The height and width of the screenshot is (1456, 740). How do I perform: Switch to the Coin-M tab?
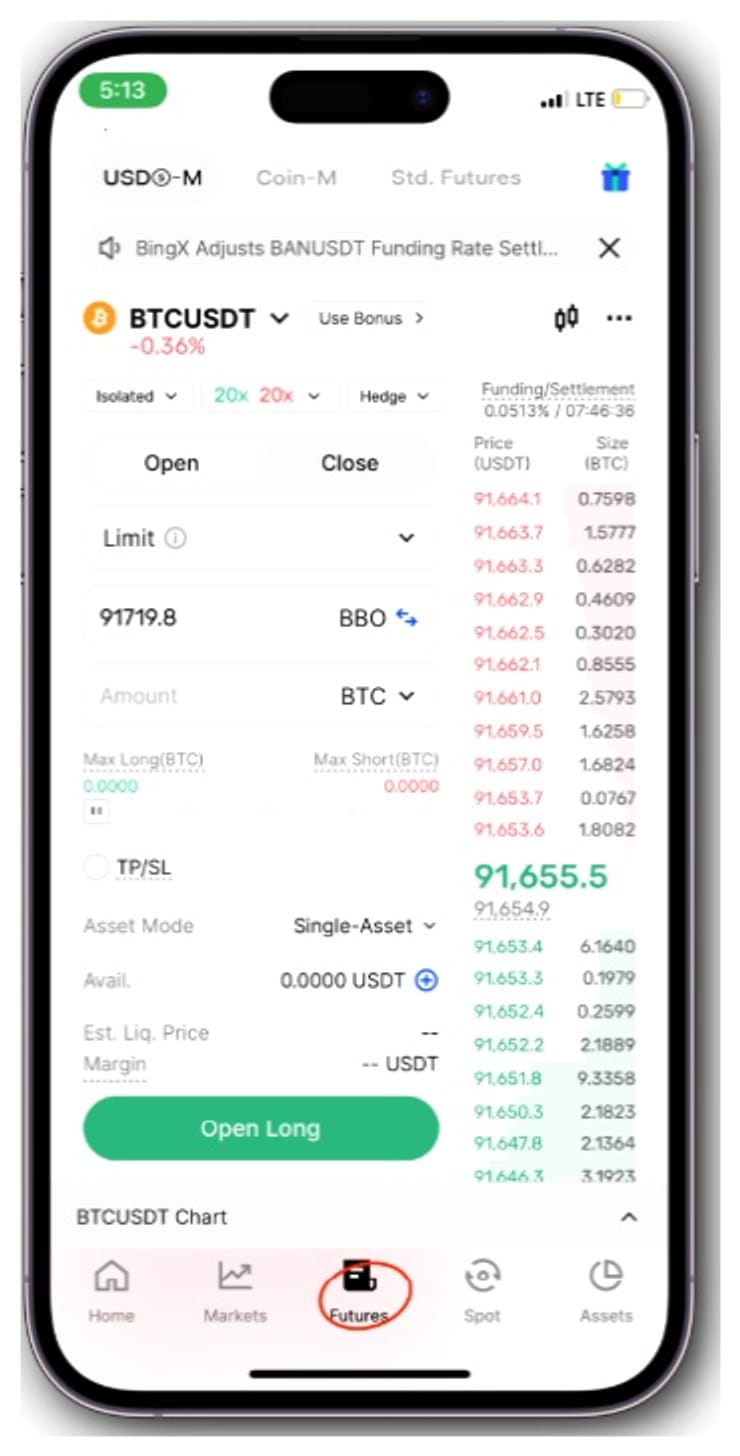tap(296, 178)
